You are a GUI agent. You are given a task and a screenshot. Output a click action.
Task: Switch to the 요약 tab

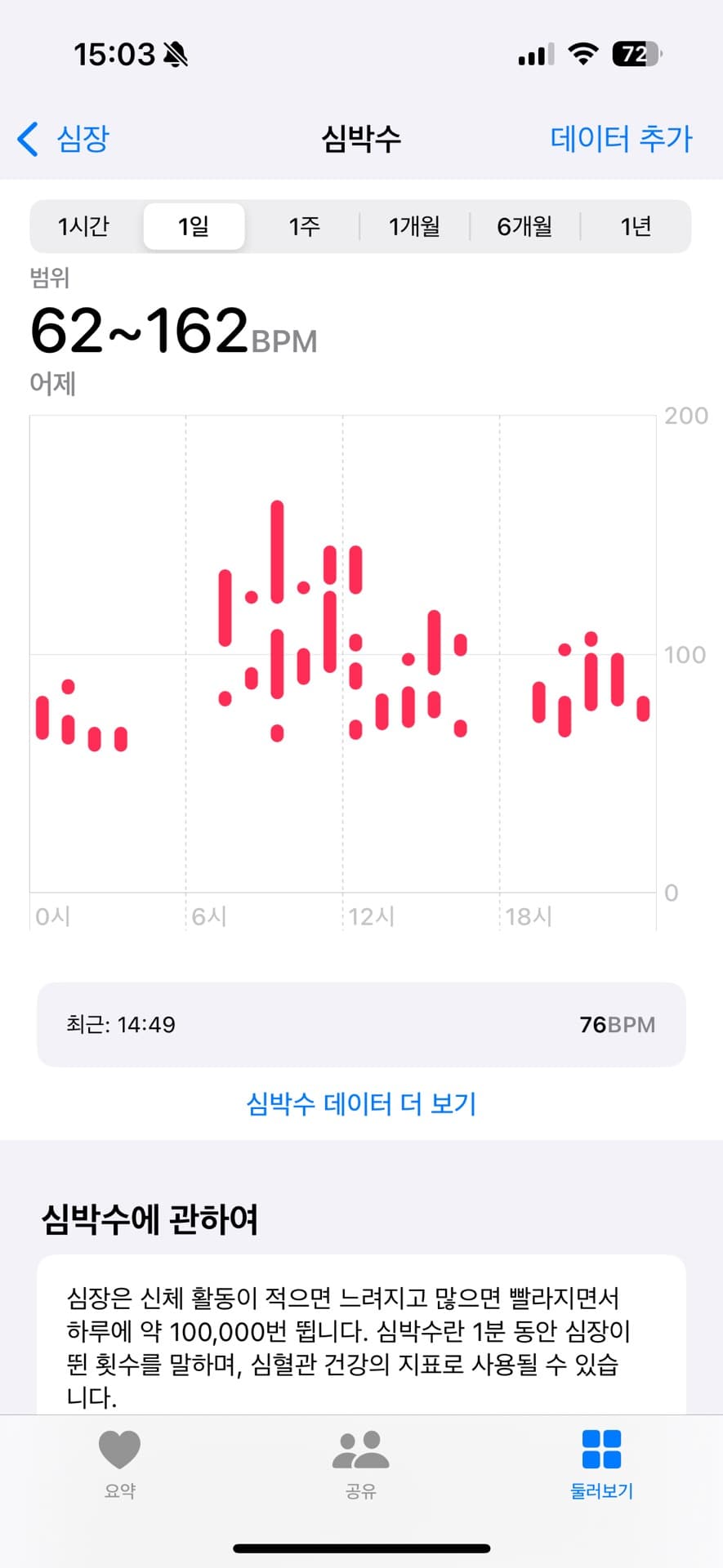pyautogui.click(x=120, y=1464)
